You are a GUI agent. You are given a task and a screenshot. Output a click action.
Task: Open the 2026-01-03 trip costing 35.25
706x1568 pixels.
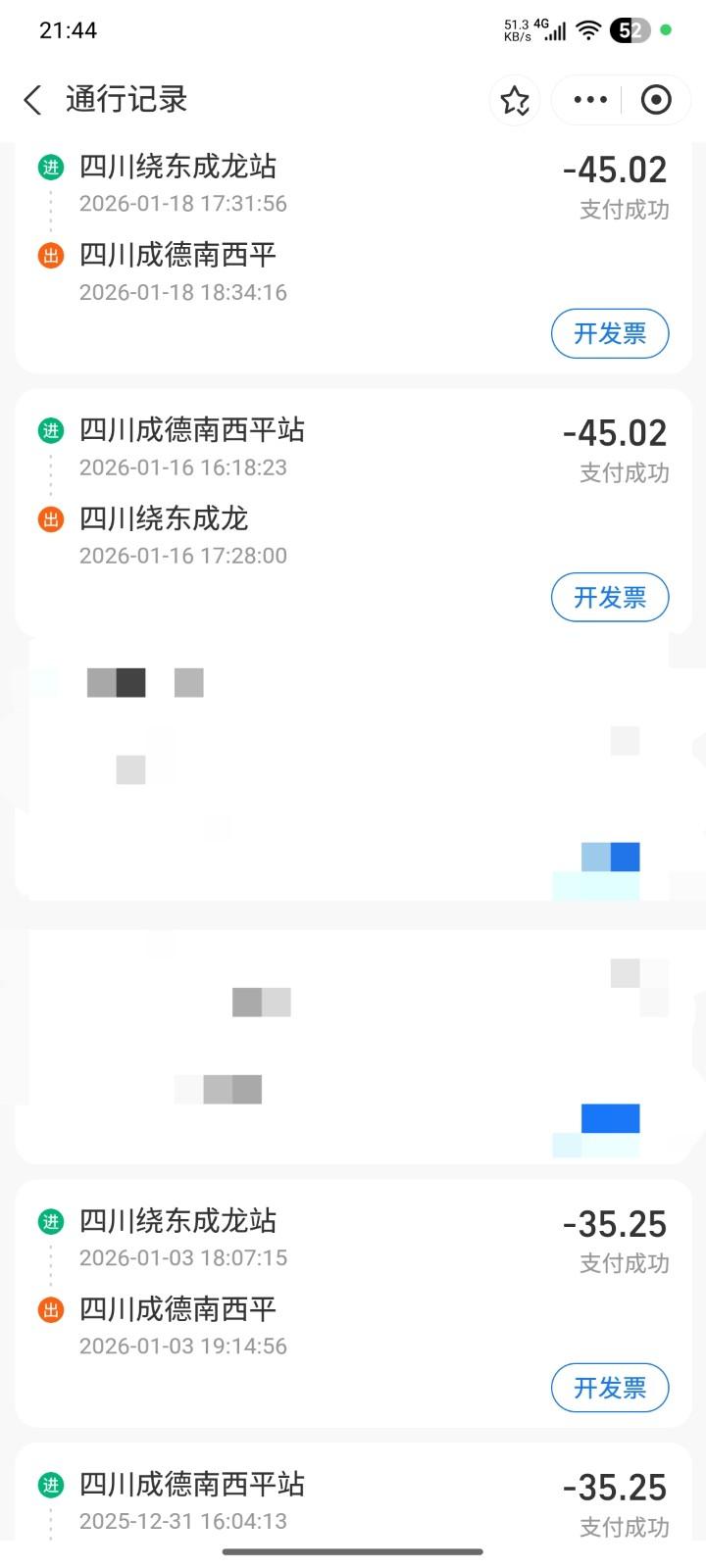(x=294, y=1284)
